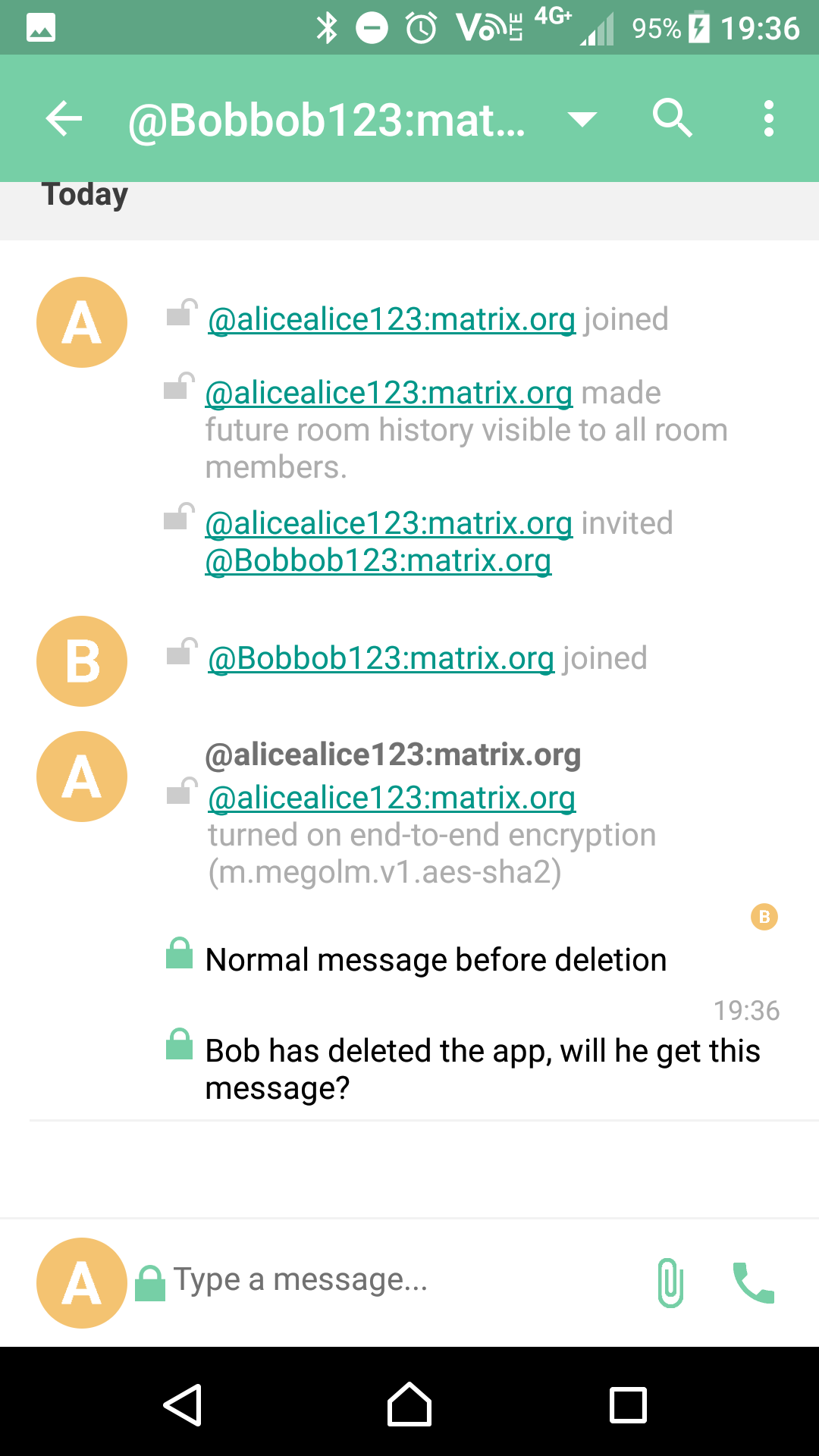The width and height of the screenshot is (819, 1456).
Task: Open @alicealice123:matrix.org link in joined event
Action: [391, 319]
